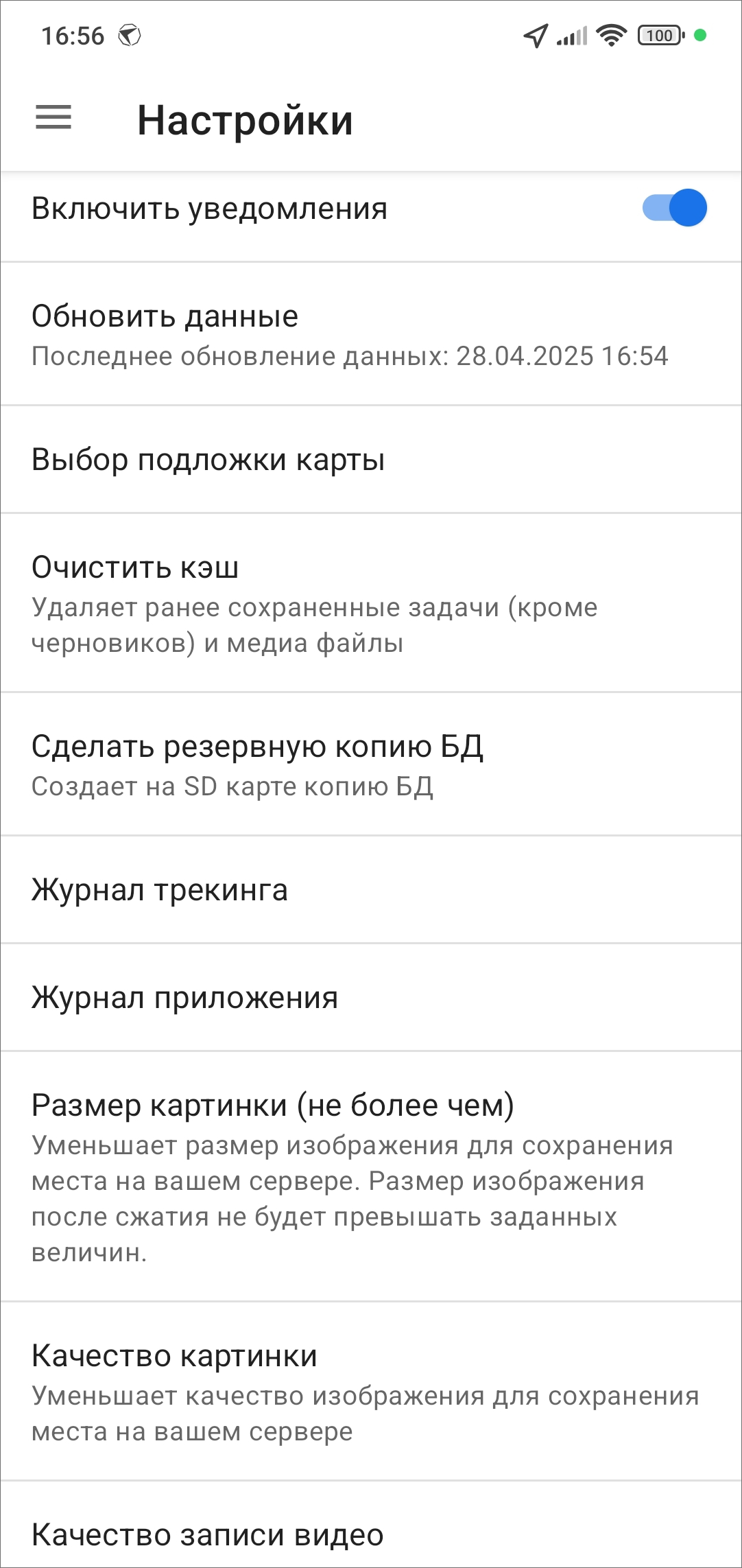Toggle the Включить уведомления switch
The width and height of the screenshot is (742, 1568).
click(x=674, y=208)
